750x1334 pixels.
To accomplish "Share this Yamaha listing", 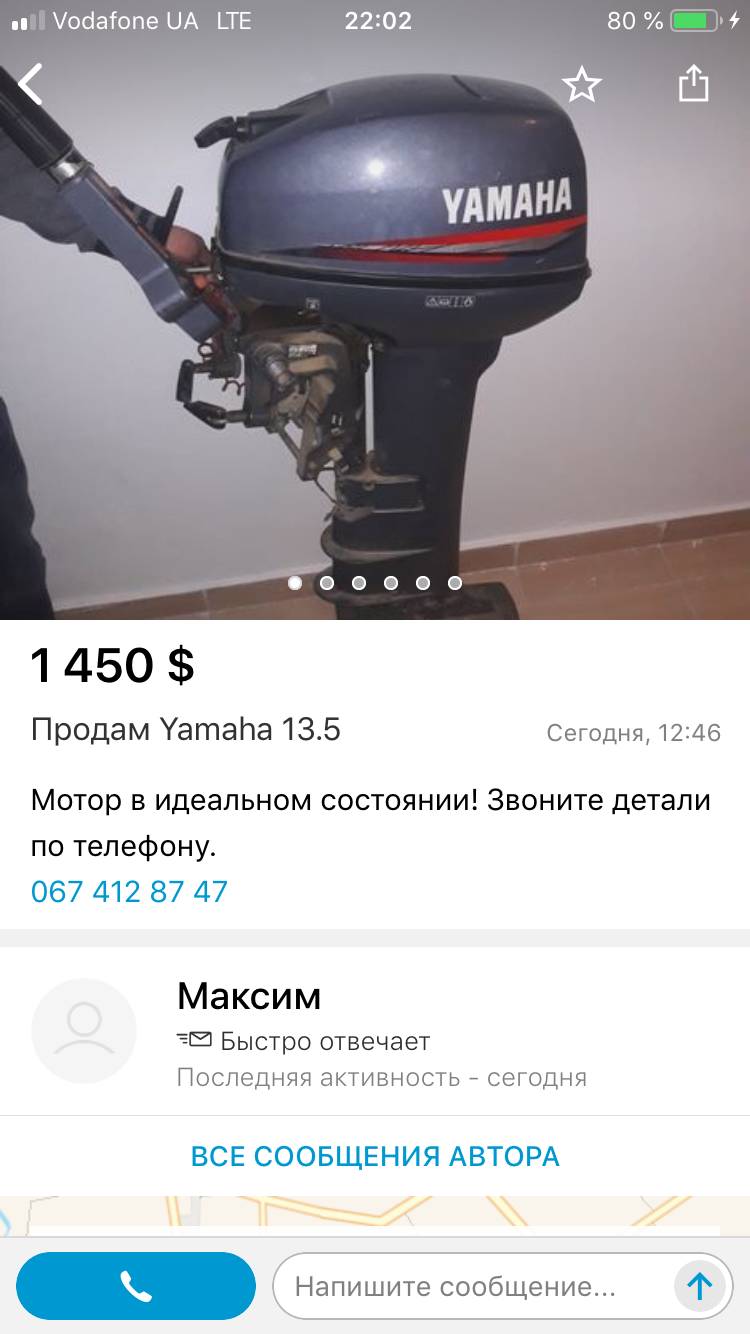I will 693,85.
